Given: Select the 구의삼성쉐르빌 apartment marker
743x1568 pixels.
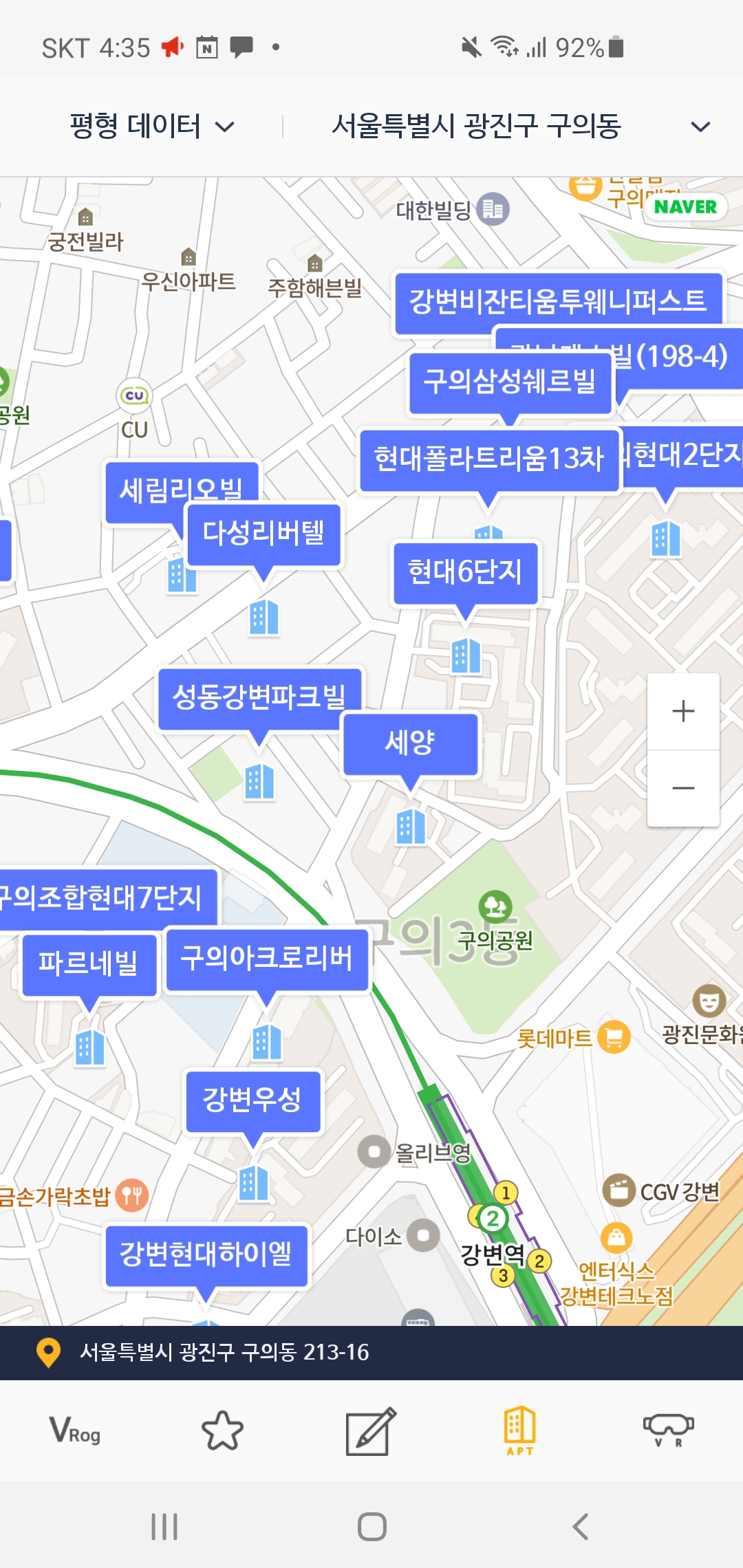Looking at the screenshot, I should [x=509, y=382].
